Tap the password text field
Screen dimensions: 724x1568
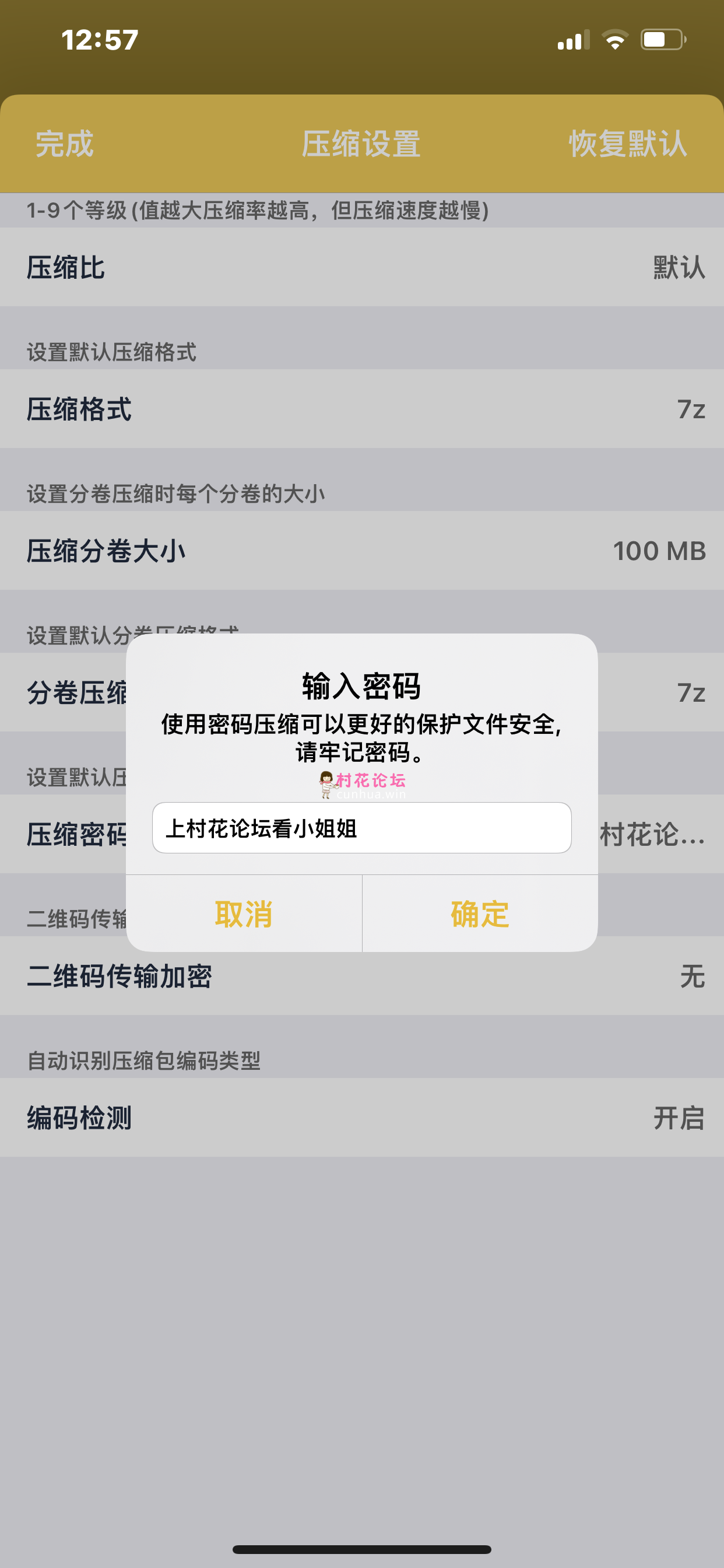tap(361, 828)
